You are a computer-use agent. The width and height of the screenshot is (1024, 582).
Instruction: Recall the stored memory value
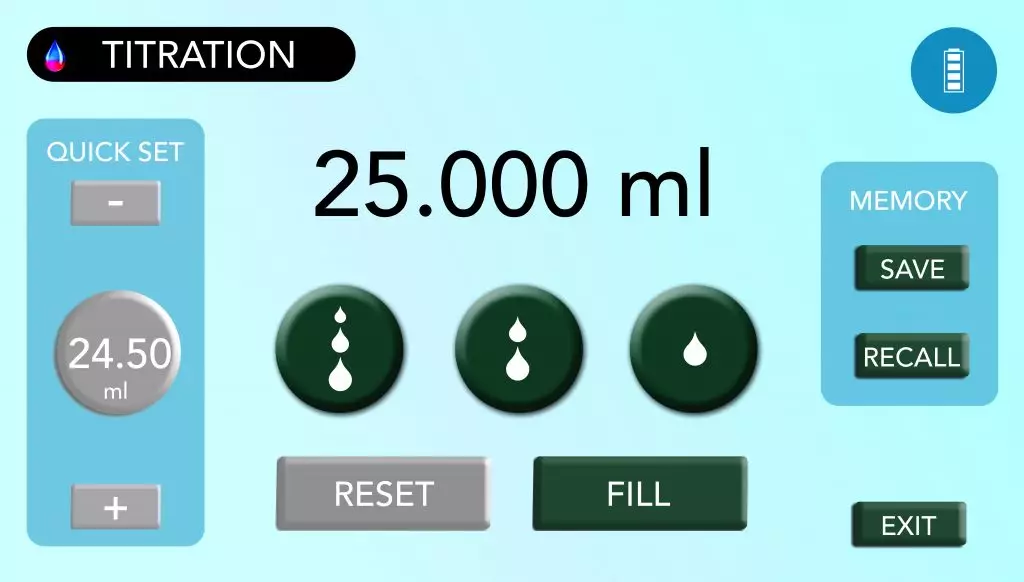(x=911, y=356)
